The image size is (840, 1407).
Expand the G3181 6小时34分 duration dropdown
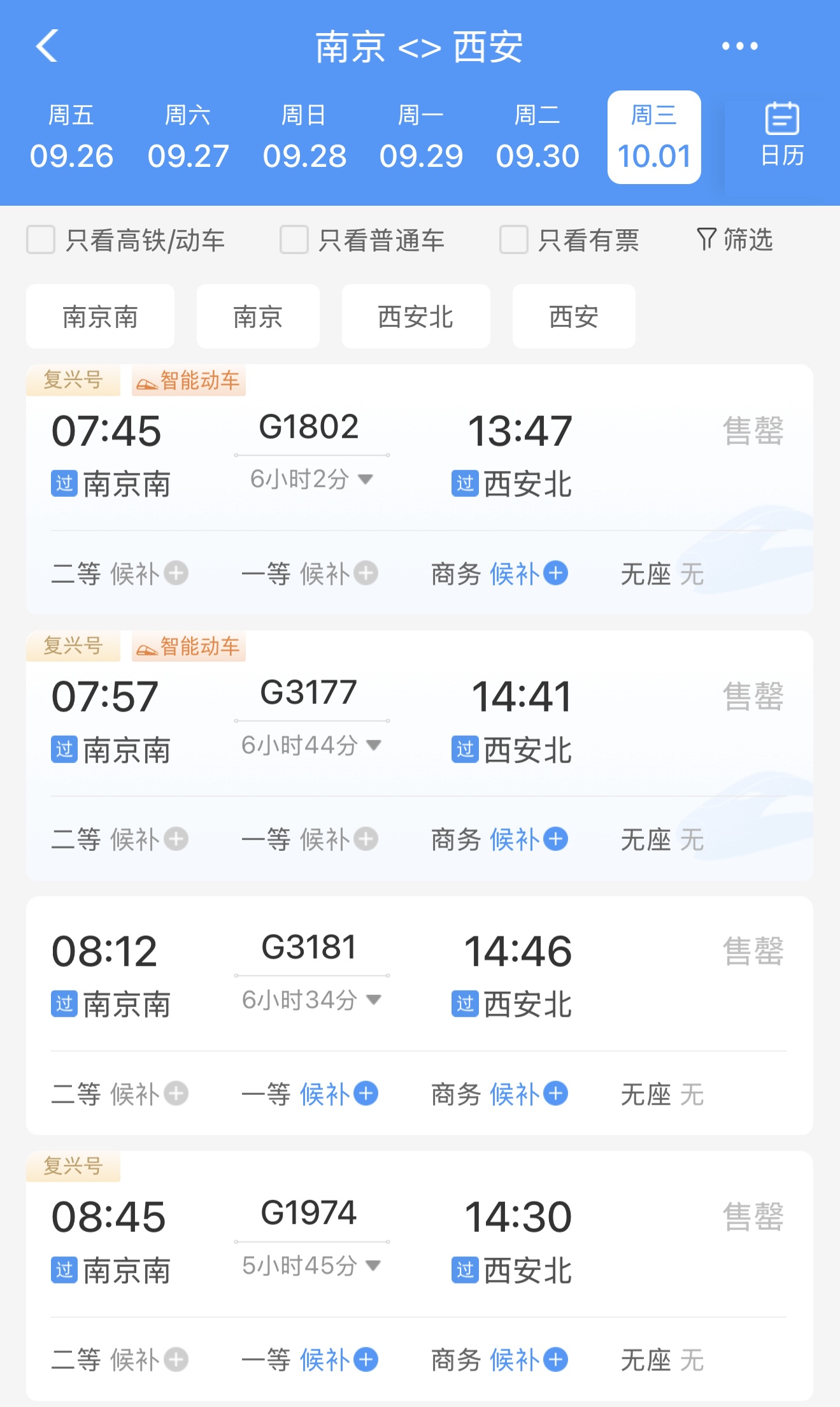click(311, 999)
